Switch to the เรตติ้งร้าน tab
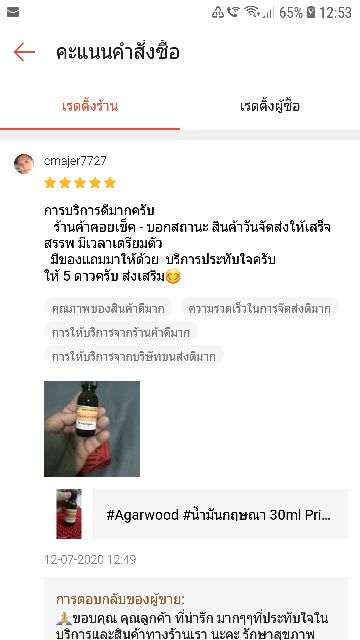Screen dimensions: 360x640 (90, 107)
